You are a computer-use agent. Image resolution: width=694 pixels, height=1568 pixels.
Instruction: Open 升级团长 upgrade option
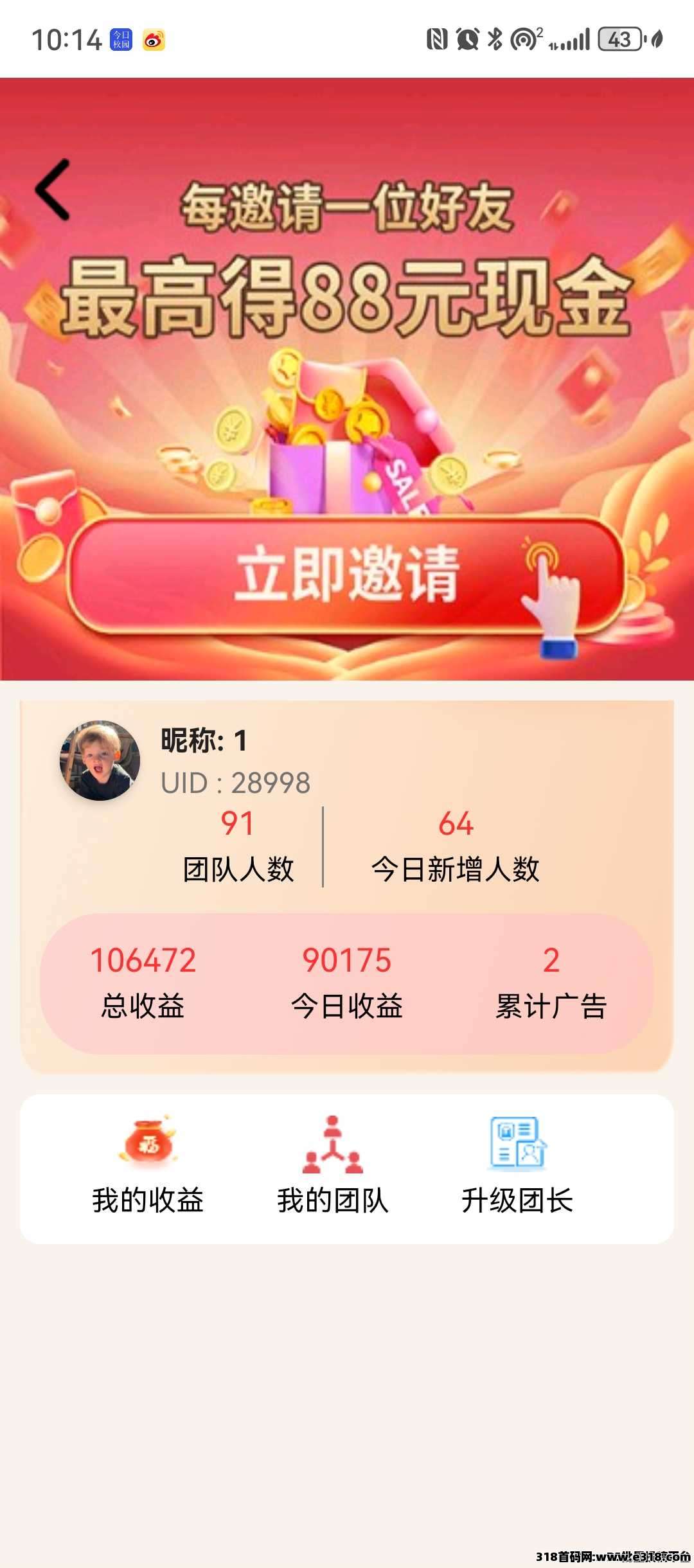[x=517, y=1166]
